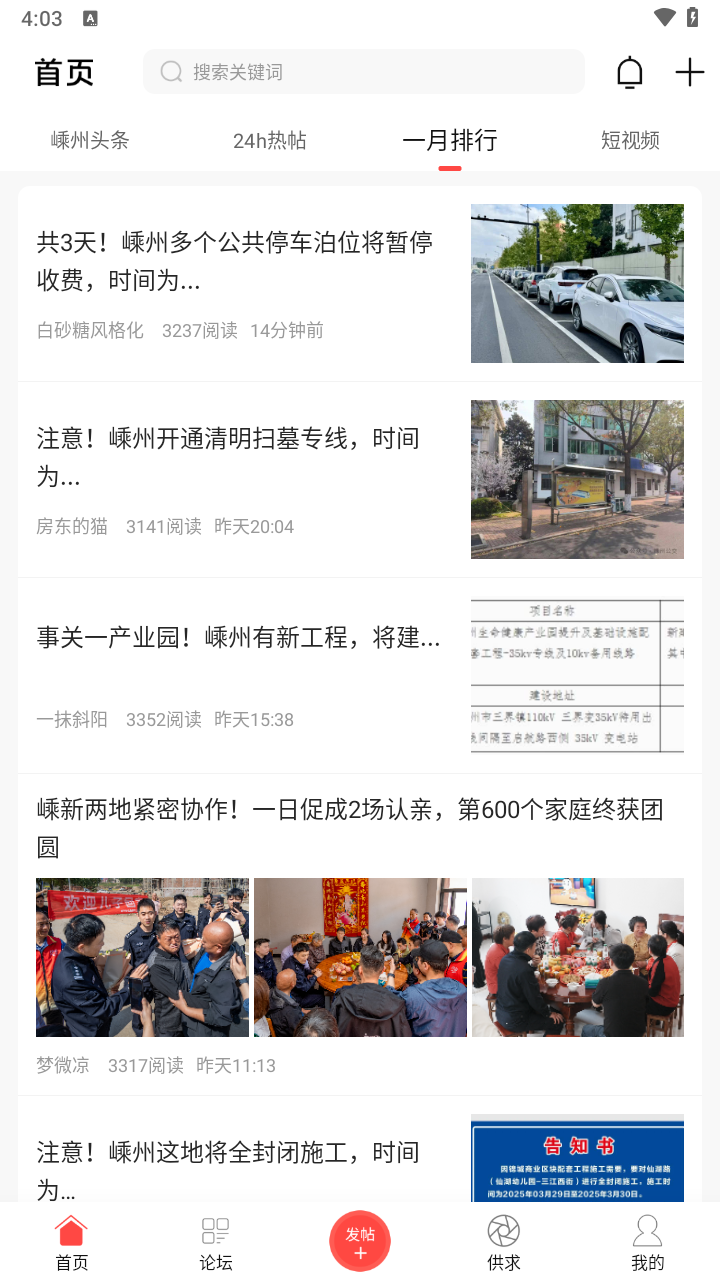Open the notifications bell
The width and height of the screenshot is (720, 1280).
click(x=629, y=72)
